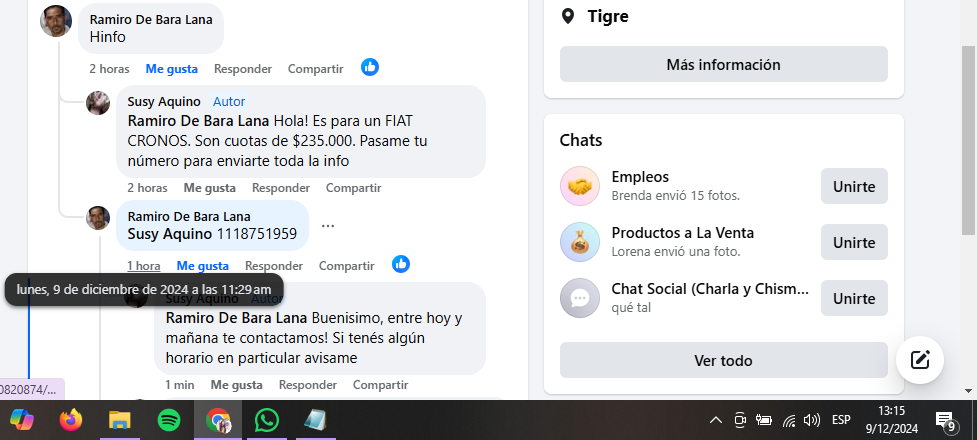
Task: View reactions on Ramiro's phone number comment
Action: [401, 264]
